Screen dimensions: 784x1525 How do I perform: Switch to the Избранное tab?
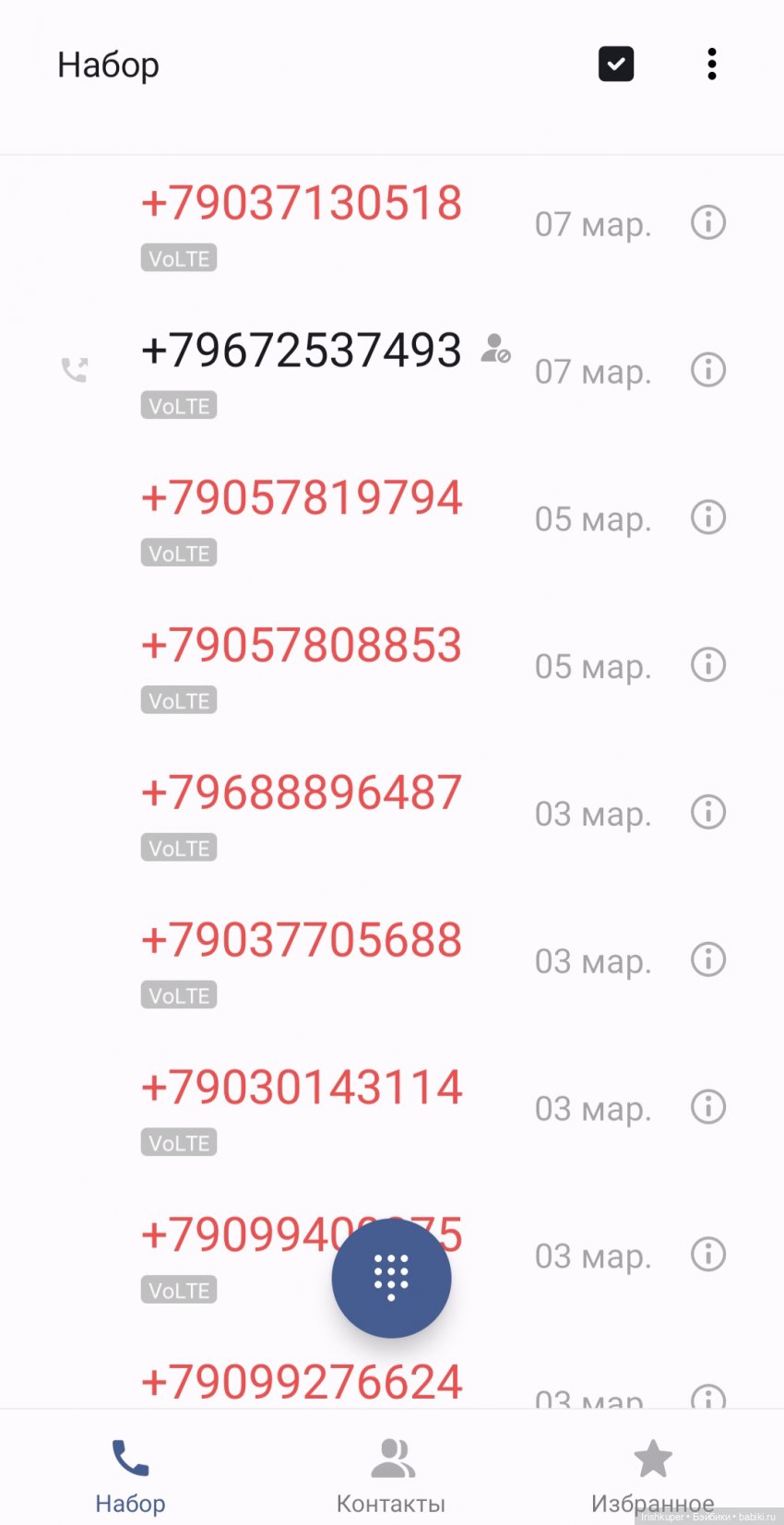coord(652,1475)
